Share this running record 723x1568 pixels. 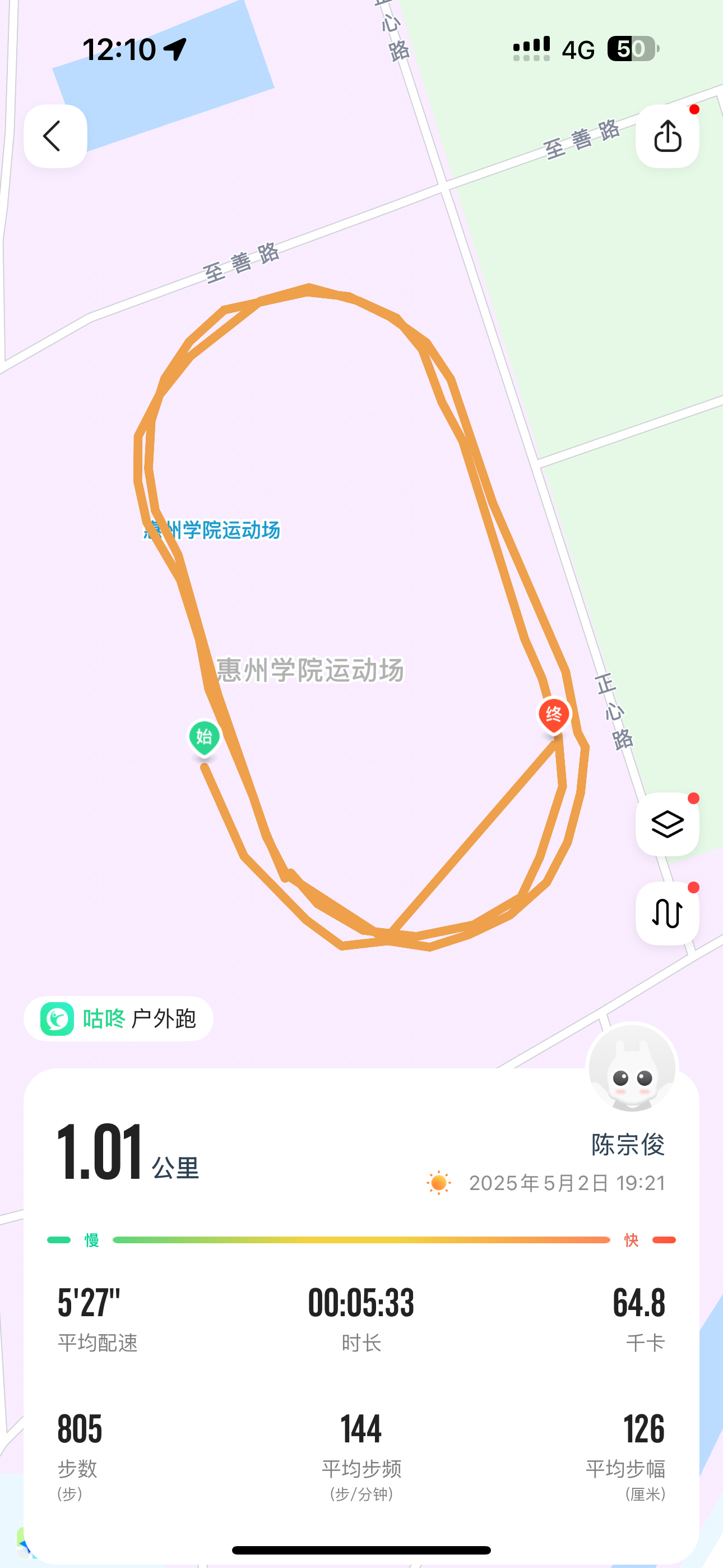pyautogui.click(x=667, y=136)
